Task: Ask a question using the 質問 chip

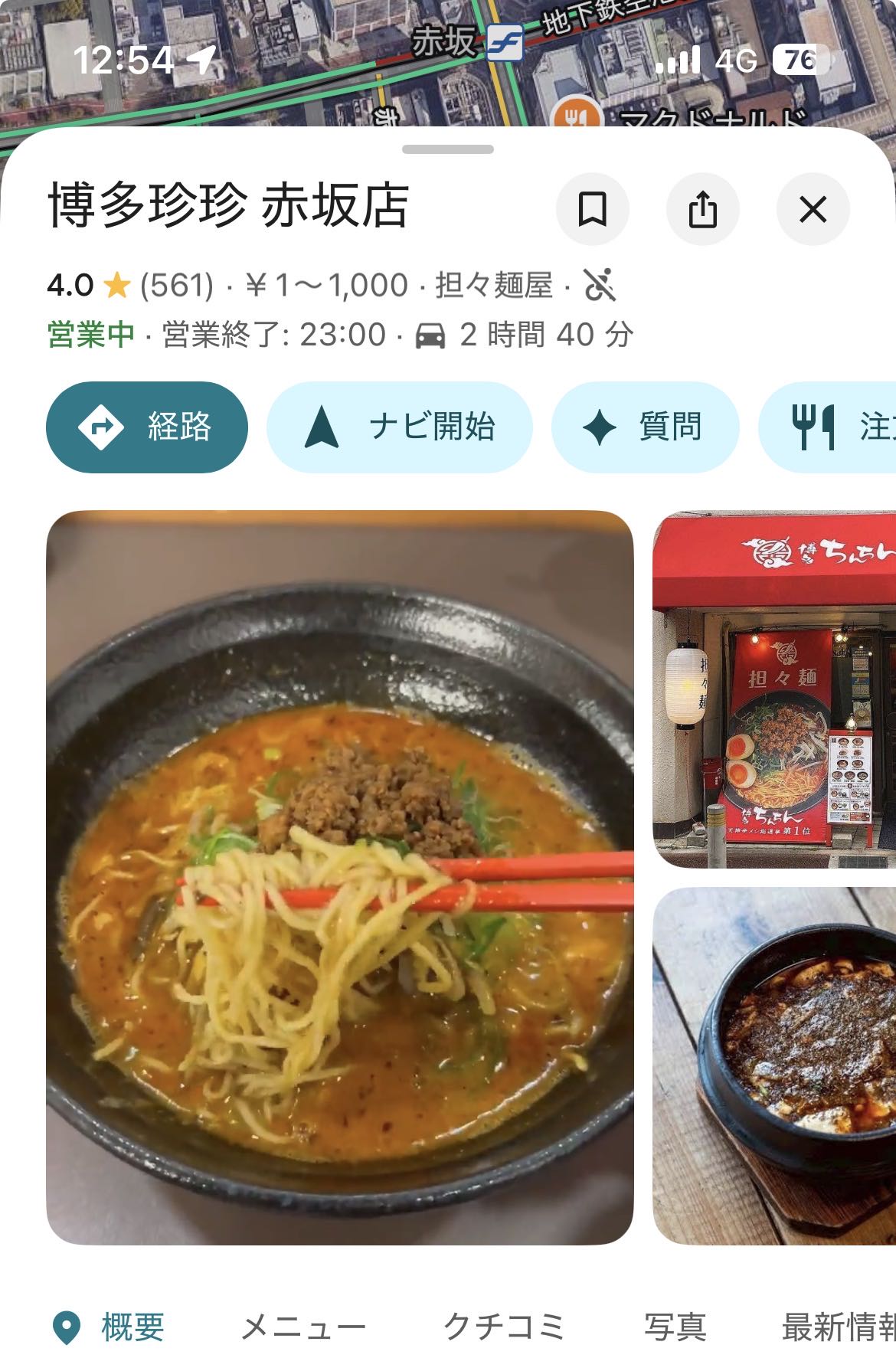Action: 645,427
